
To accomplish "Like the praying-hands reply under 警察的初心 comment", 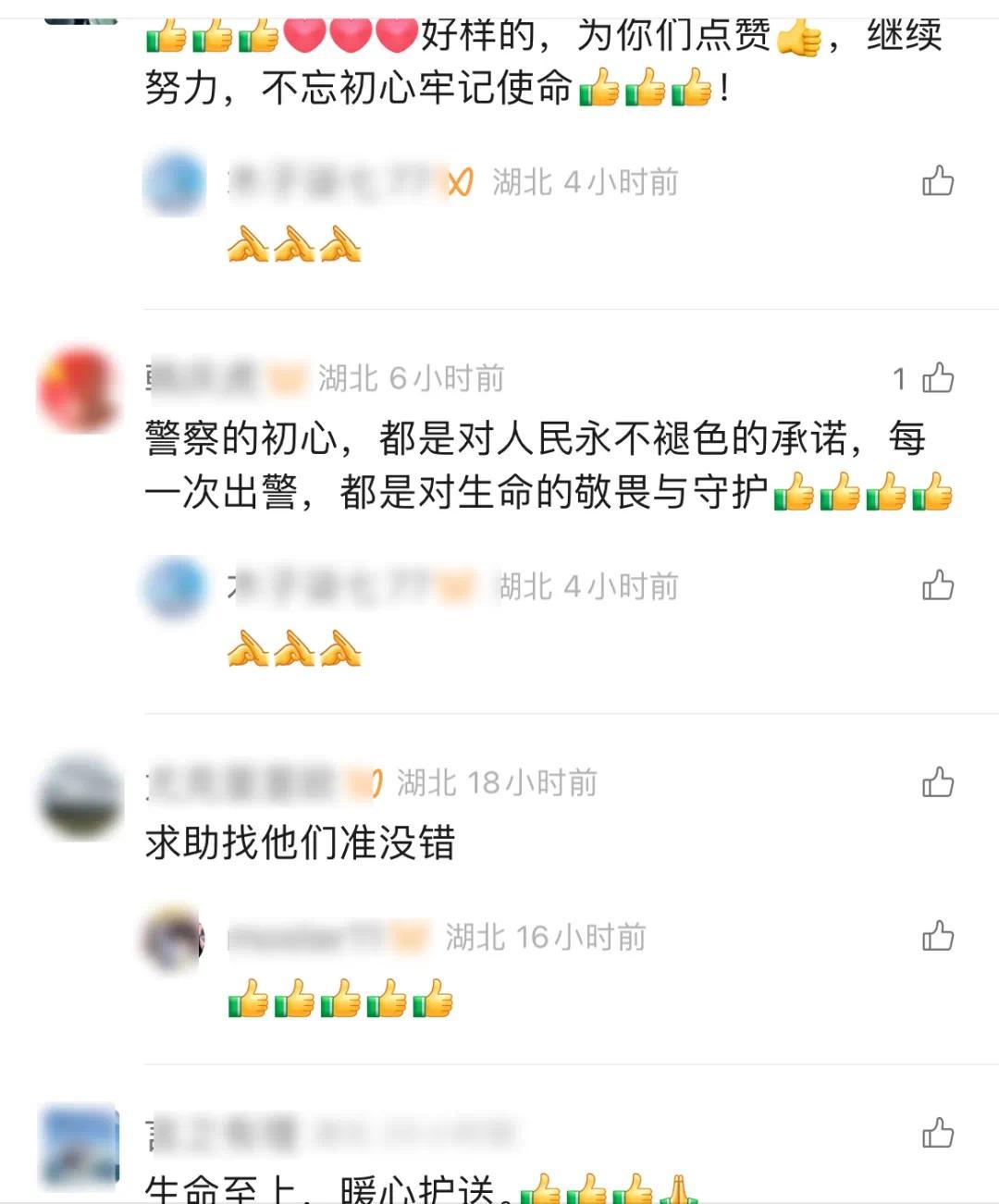I will point(938,585).
